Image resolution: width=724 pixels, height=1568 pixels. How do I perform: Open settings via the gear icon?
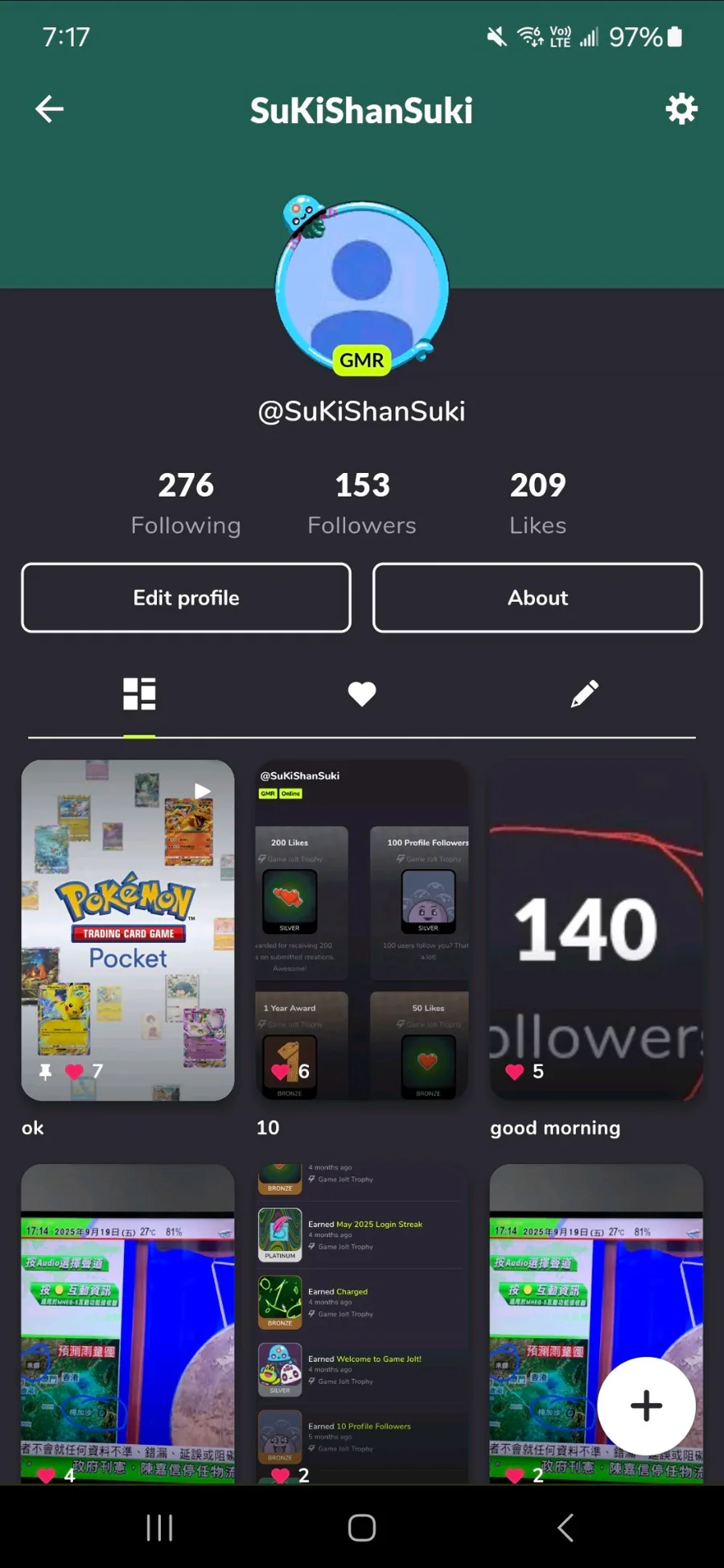681,109
